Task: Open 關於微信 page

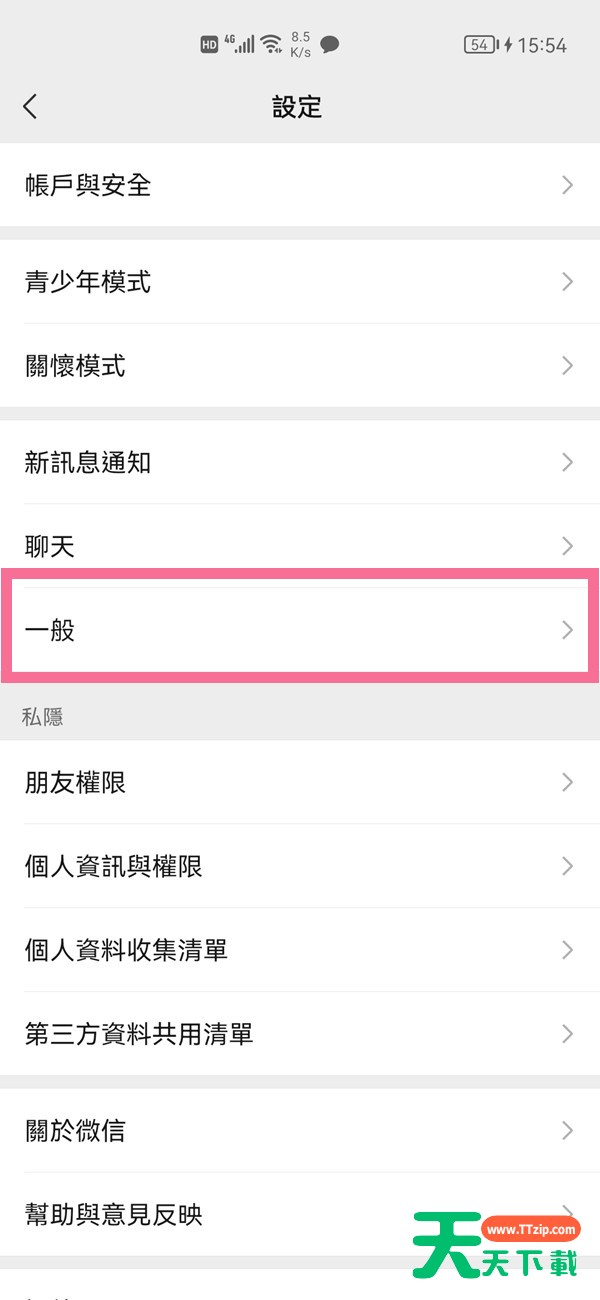Action: coord(300,1130)
